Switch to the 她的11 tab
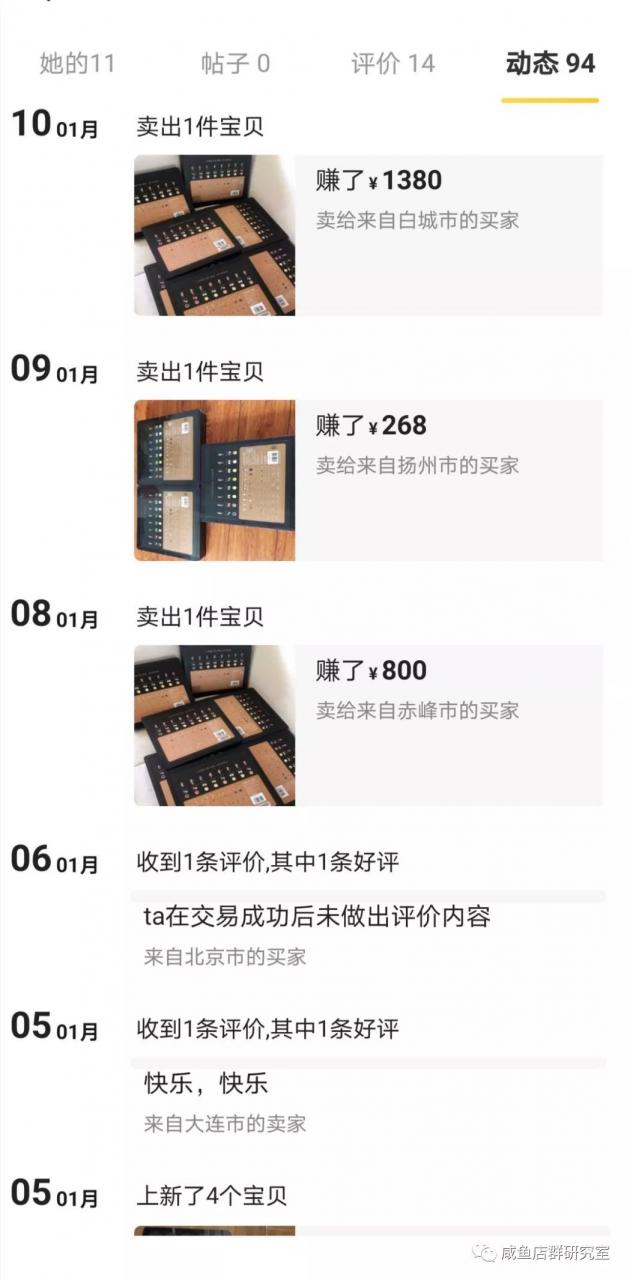630x1280 pixels. pyautogui.click(x=77, y=64)
